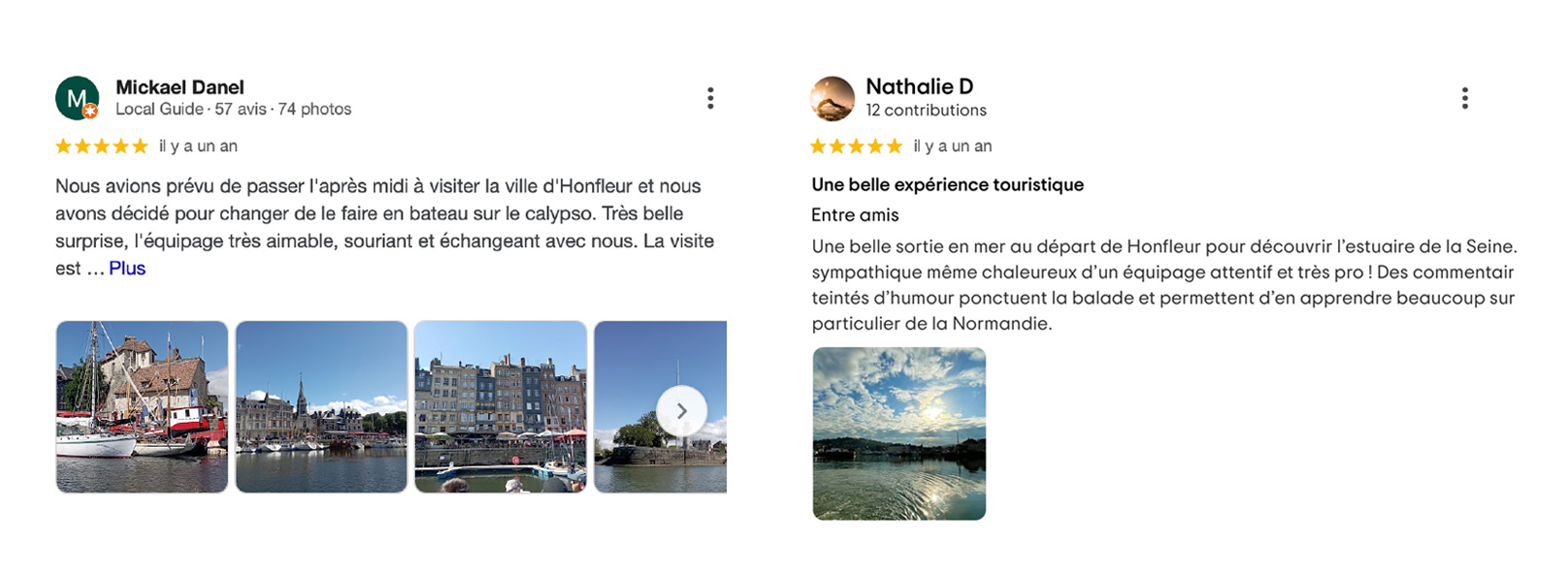Image resolution: width=1568 pixels, height=577 pixels.
Task: Open Mickael's photo of the red boat
Action: pyautogui.click(x=142, y=406)
